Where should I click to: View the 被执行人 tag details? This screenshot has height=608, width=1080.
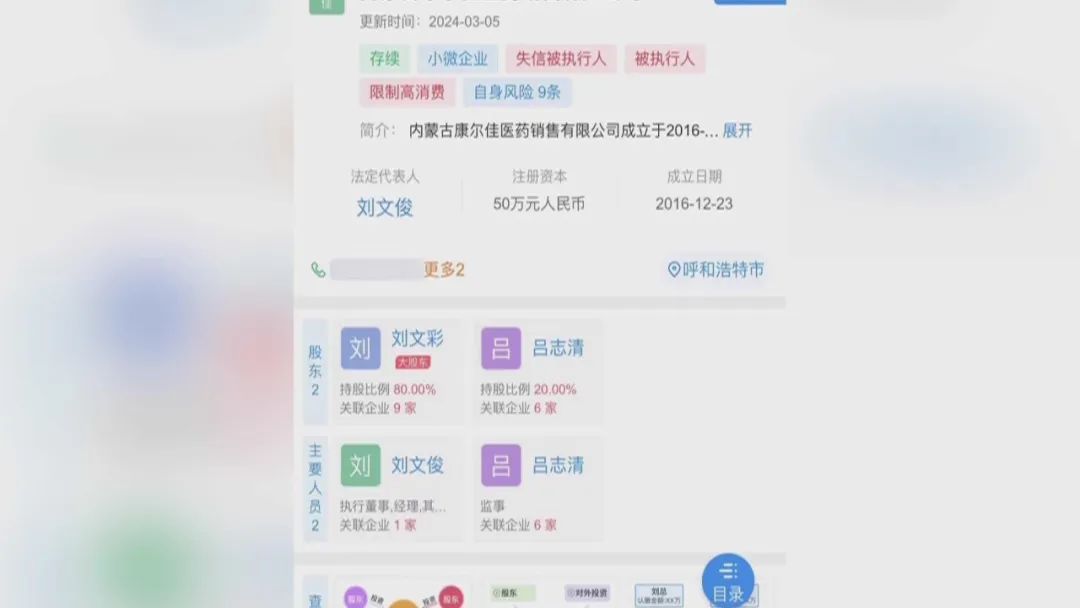[664, 59]
